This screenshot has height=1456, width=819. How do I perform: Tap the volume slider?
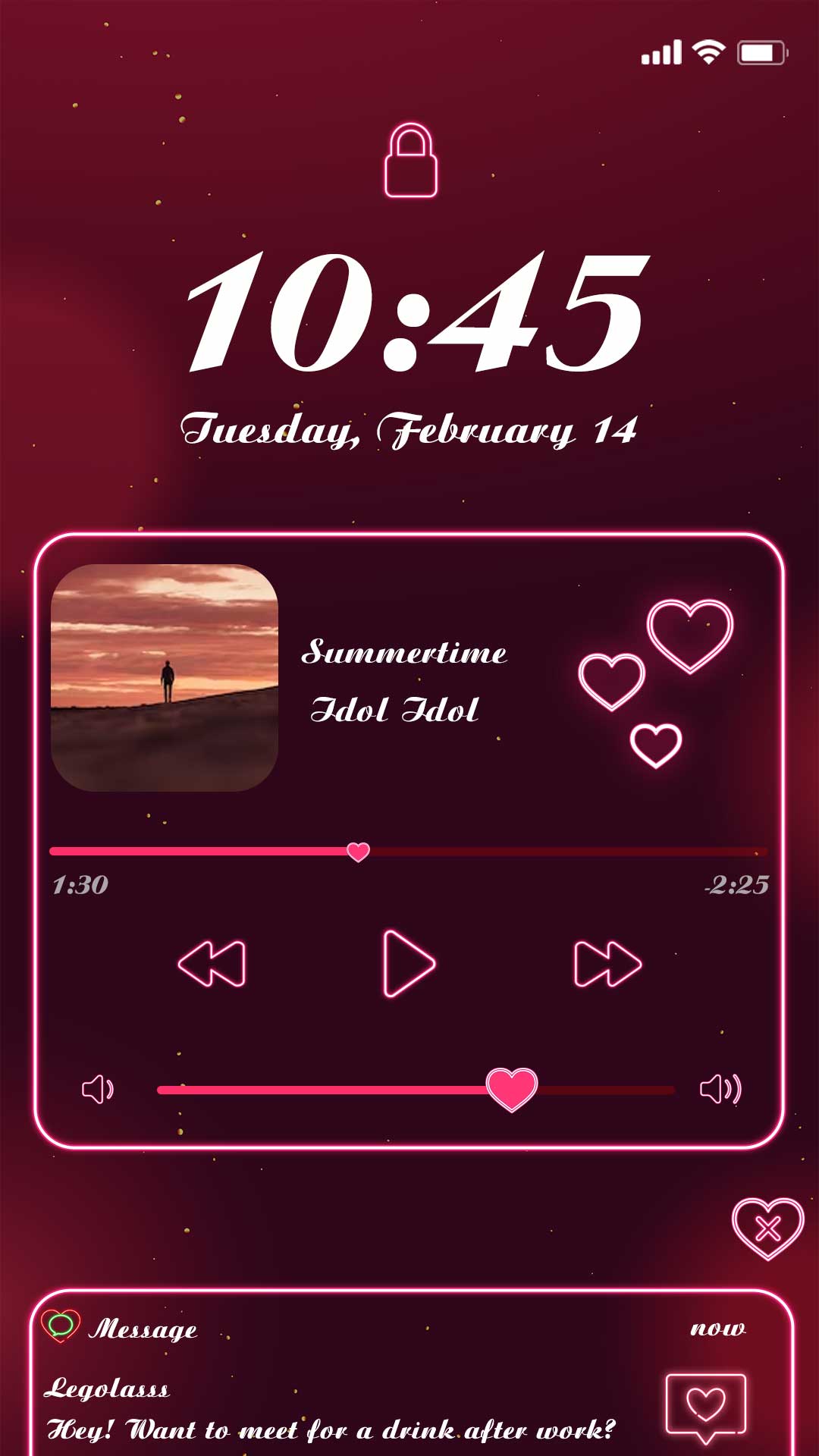pos(416,1090)
